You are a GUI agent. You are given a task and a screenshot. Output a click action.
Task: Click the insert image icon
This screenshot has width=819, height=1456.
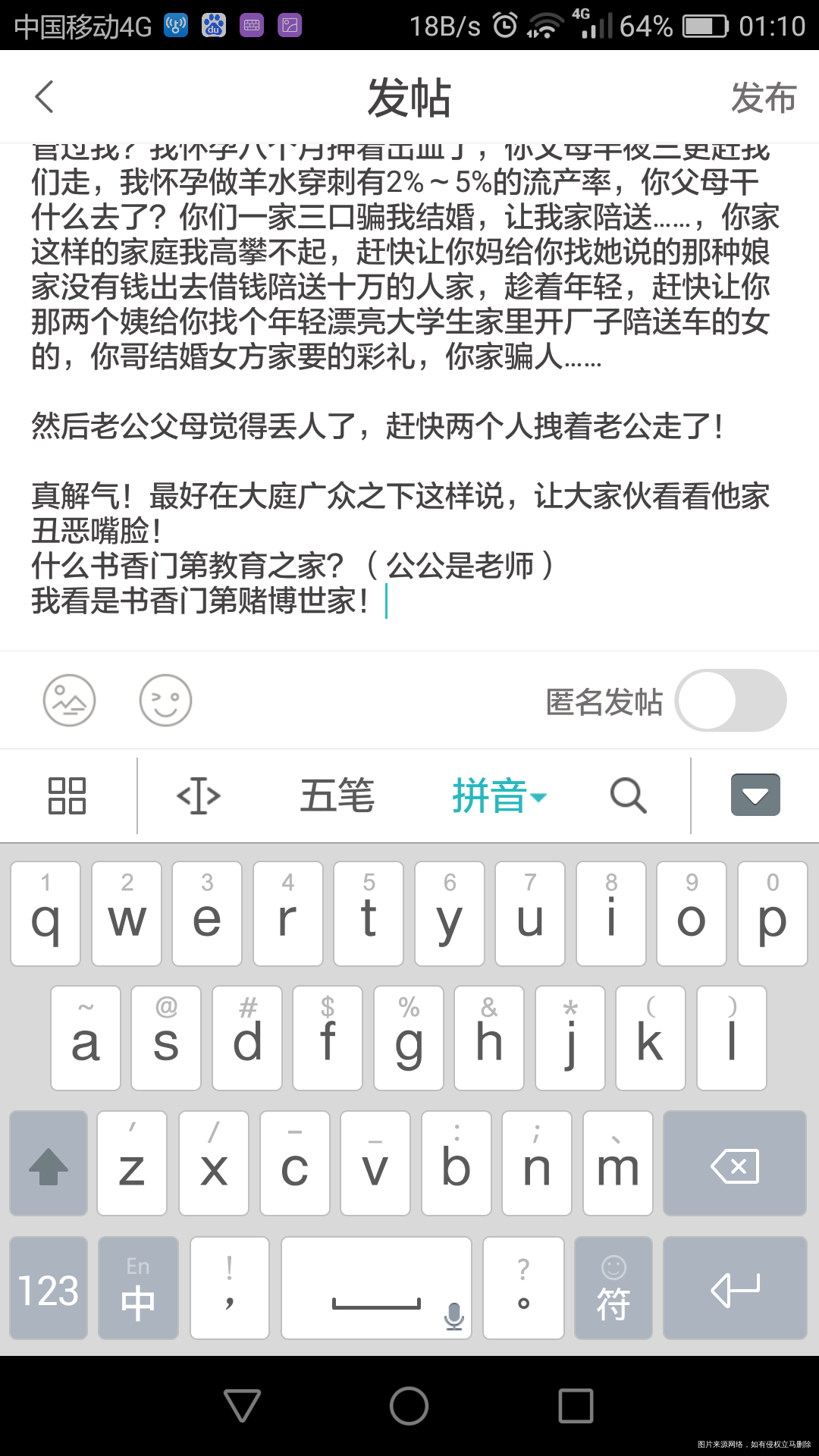click(x=69, y=701)
